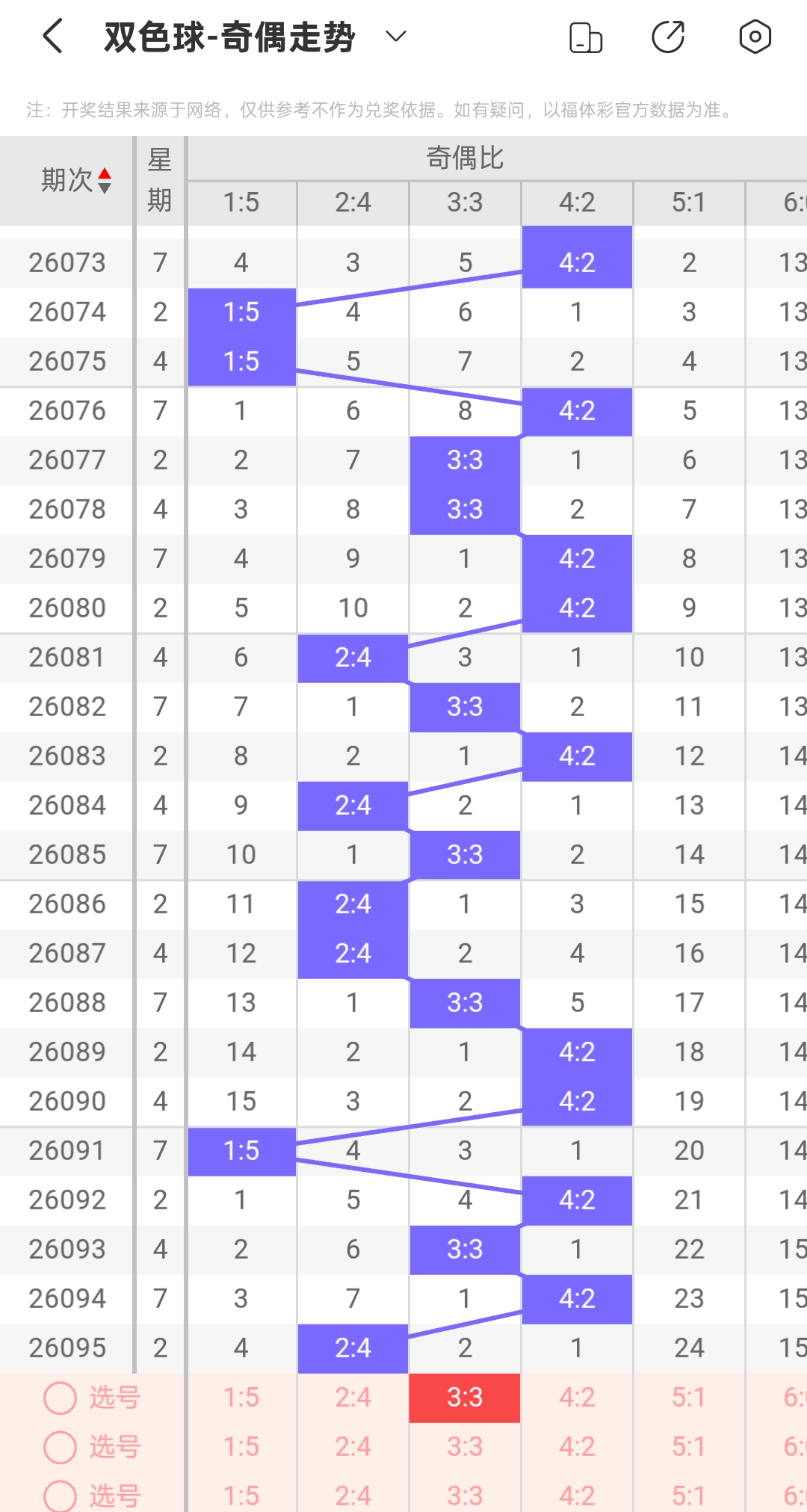Image resolution: width=807 pixels, height=1512 pixels.
Task: Share this trend chart
Action: click(668, 37)
